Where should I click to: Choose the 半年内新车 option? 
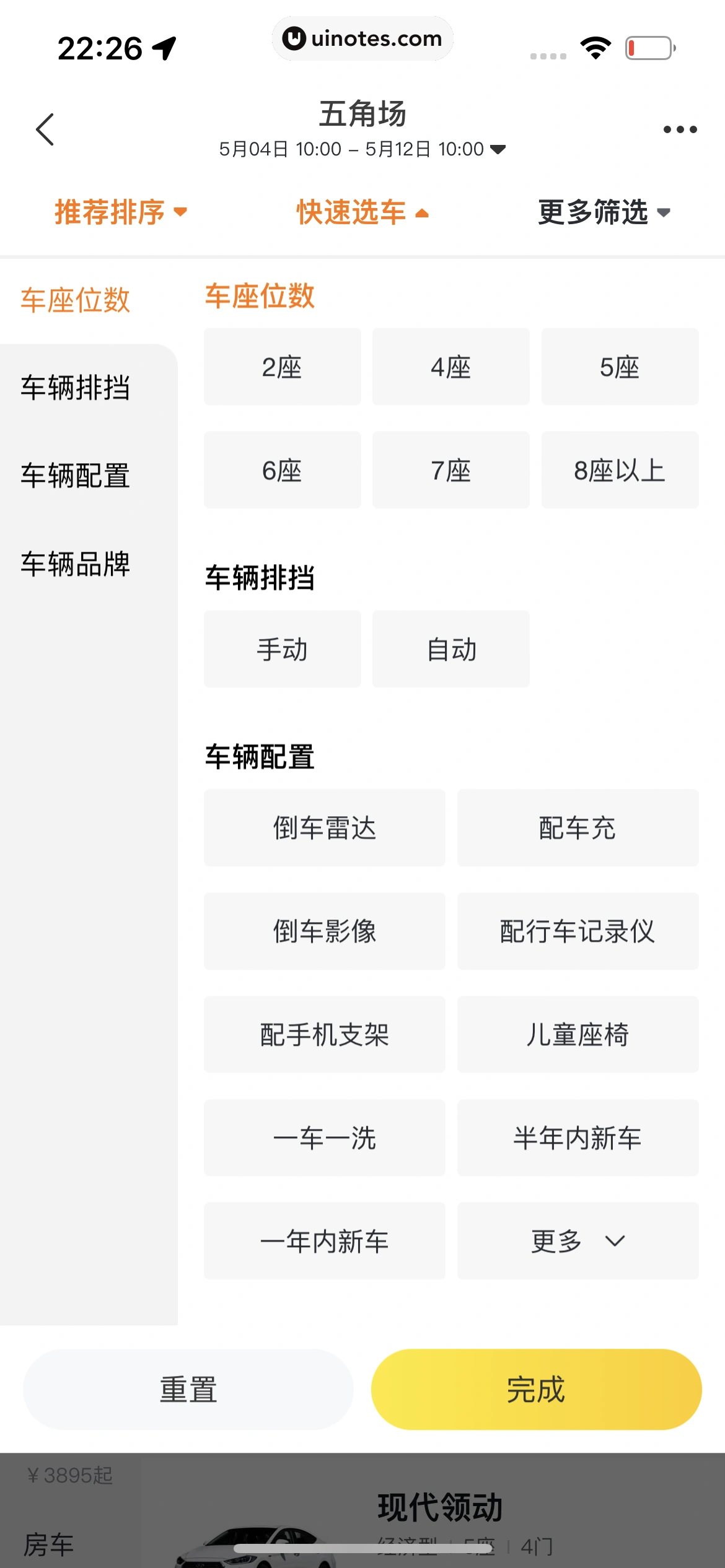click(578, 1138)
